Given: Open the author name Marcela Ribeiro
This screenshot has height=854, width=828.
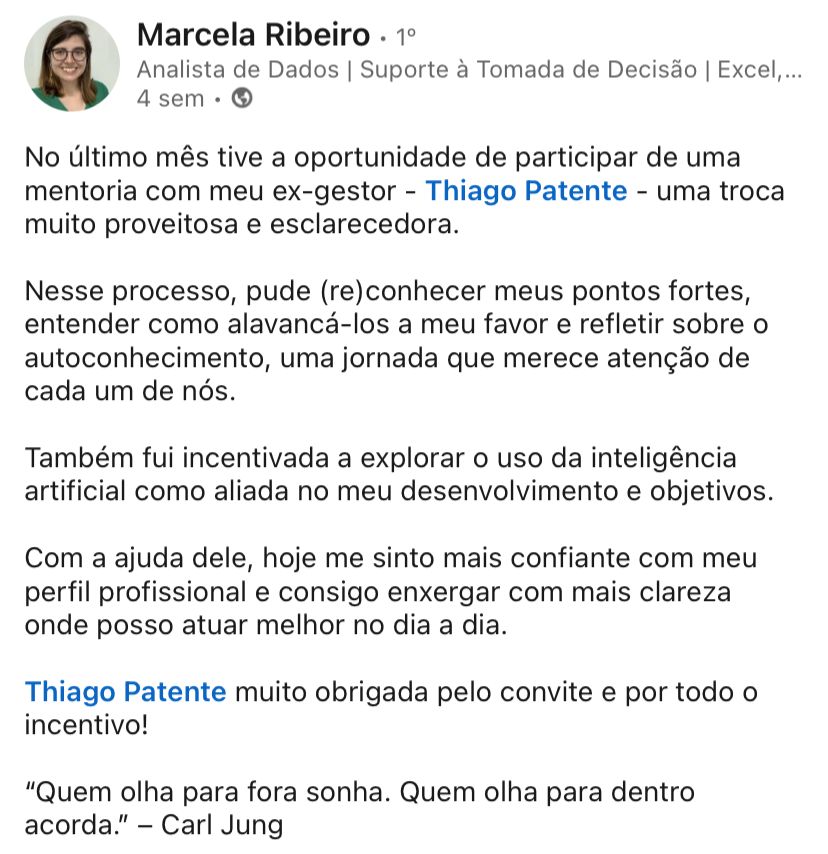Looking at the screenshot, I should click(x=253, y=36).
